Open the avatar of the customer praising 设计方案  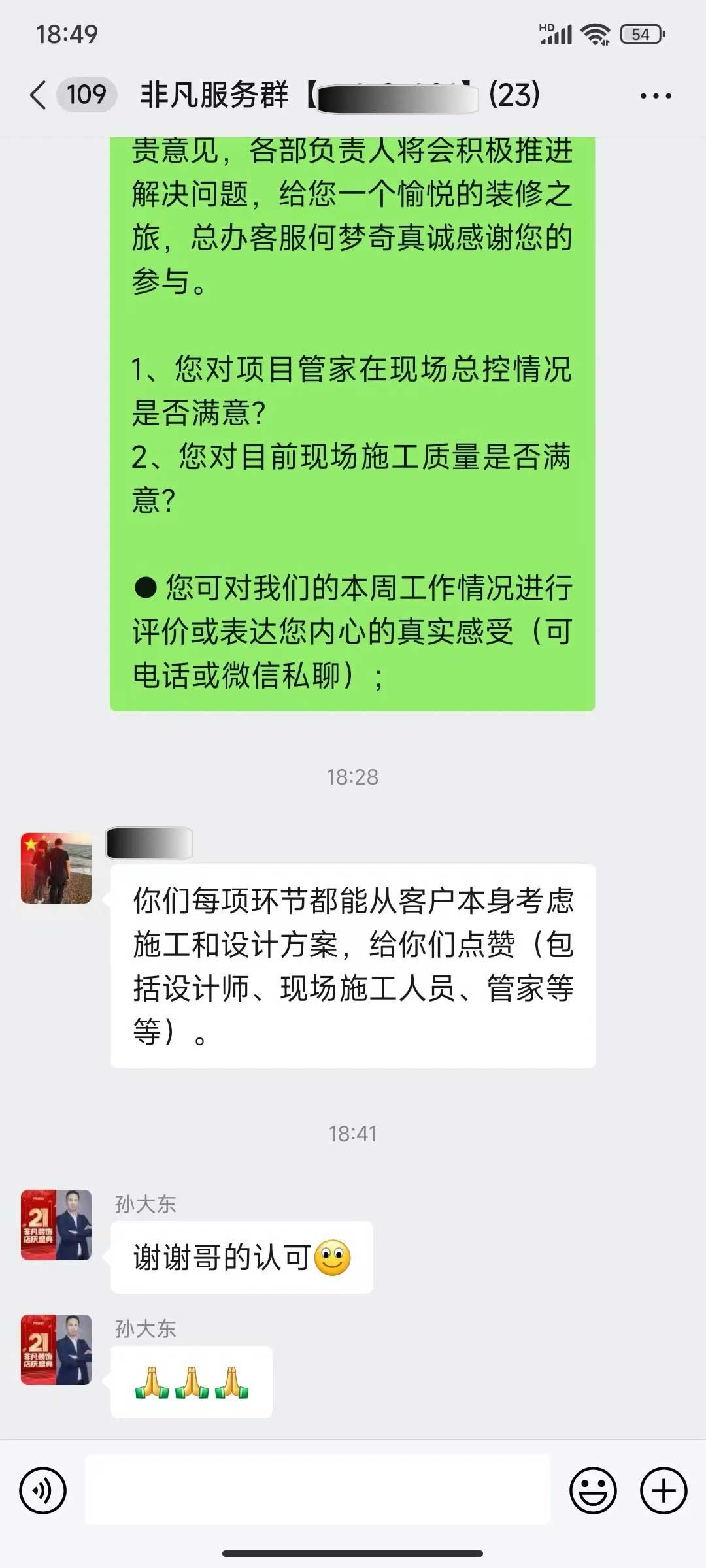[56, 868]
